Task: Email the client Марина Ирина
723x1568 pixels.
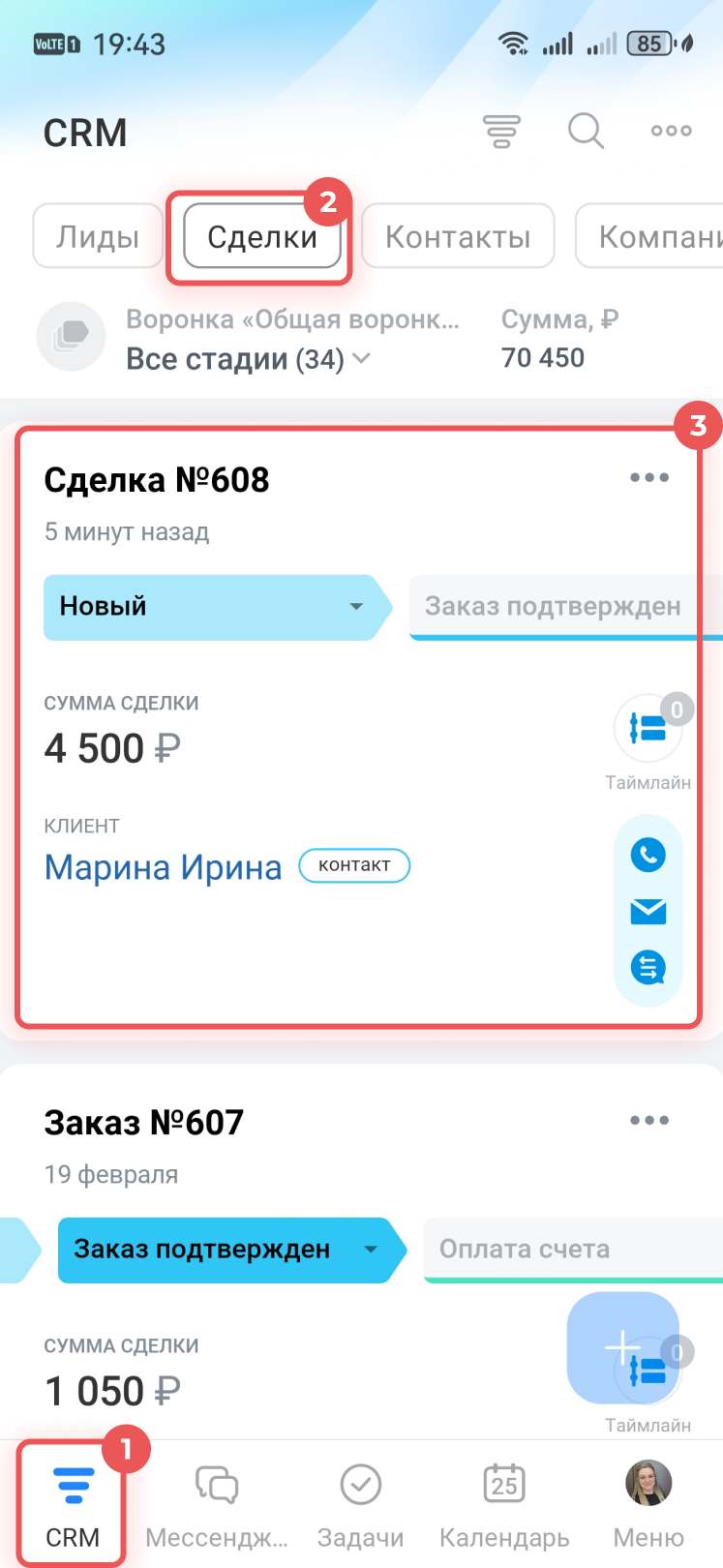Action: pos(648,911)
